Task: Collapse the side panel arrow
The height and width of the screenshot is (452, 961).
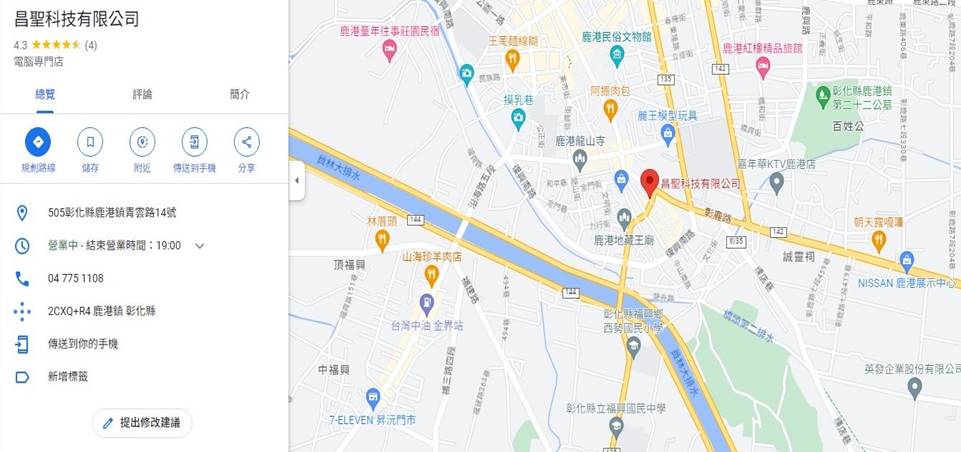Action: pos(296,180)
